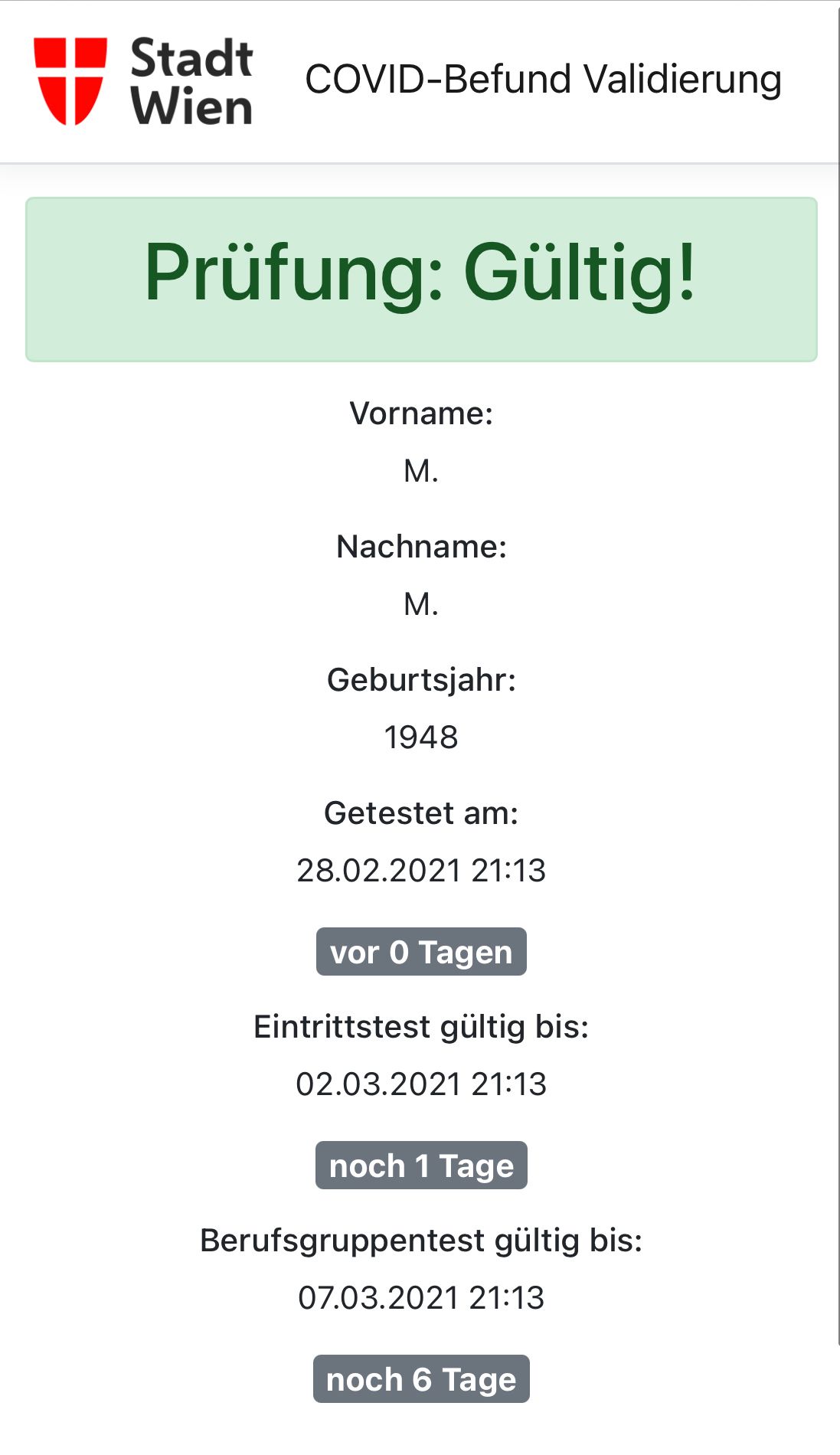Click the Vorname label
Screen dimensions: 840x1455
pyautogui.click(x=420, y=414)
